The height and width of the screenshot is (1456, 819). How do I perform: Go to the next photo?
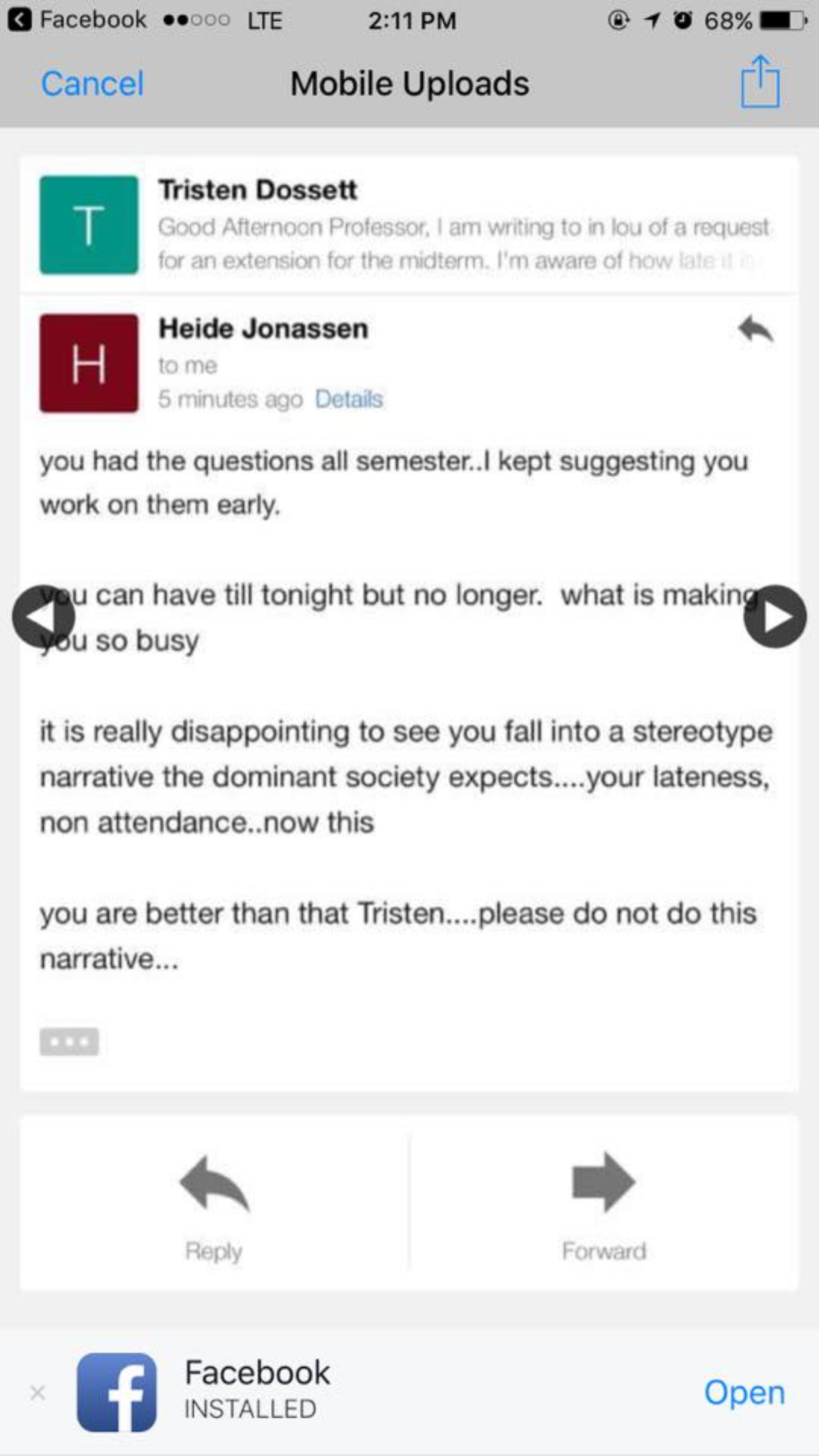(x=775, y=617)
